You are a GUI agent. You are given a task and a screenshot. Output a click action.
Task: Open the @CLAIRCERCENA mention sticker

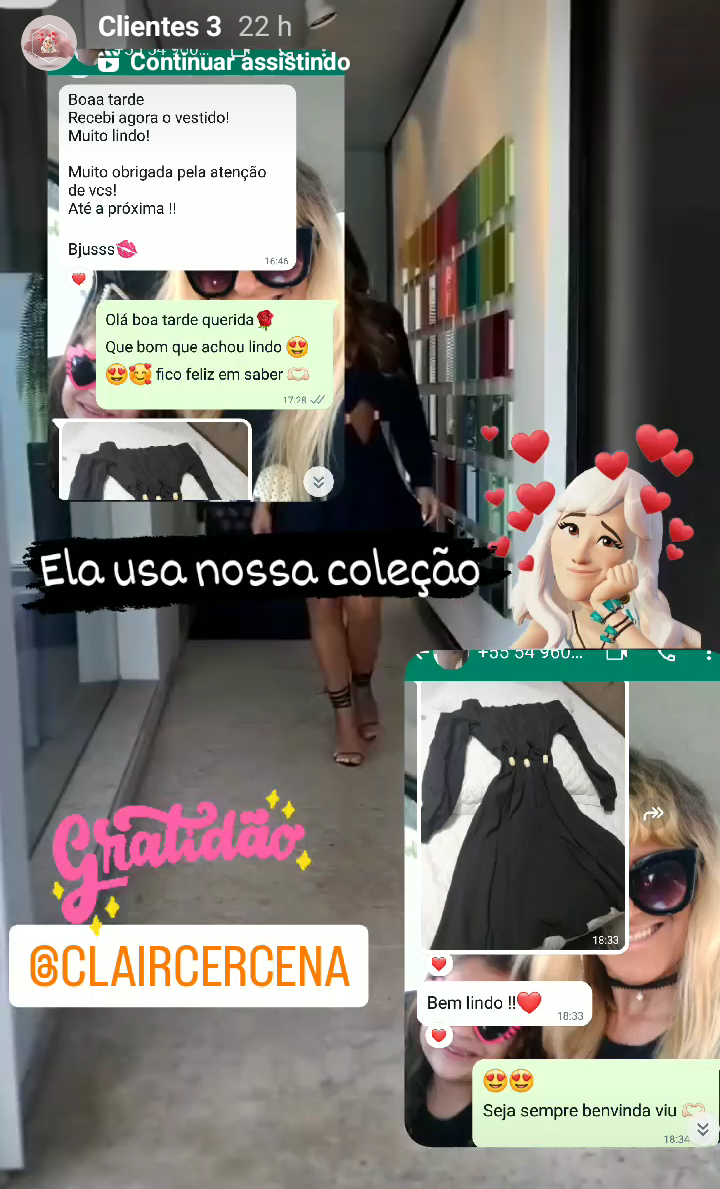click(189, 965)
